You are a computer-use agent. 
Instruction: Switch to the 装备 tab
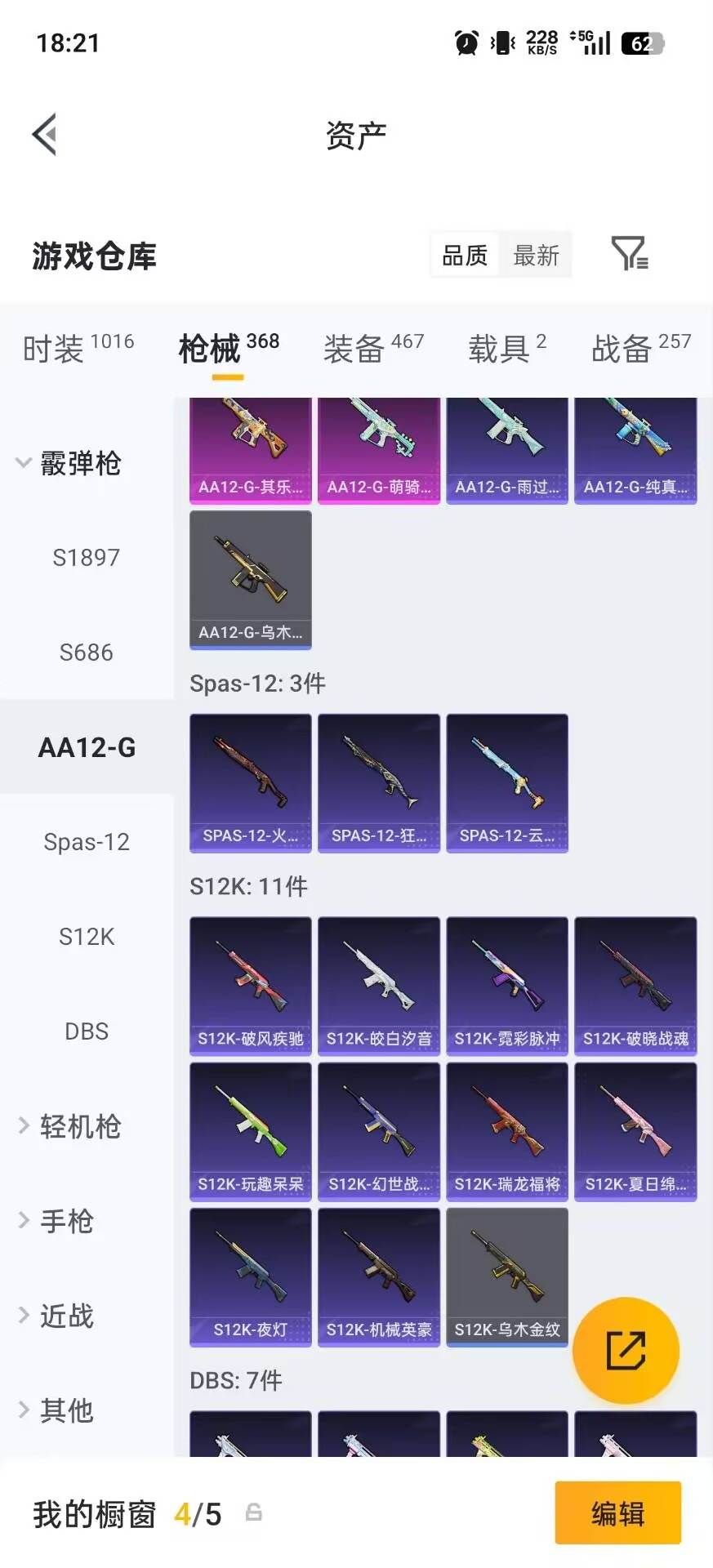pyautogui.click(x=373, y=349)
